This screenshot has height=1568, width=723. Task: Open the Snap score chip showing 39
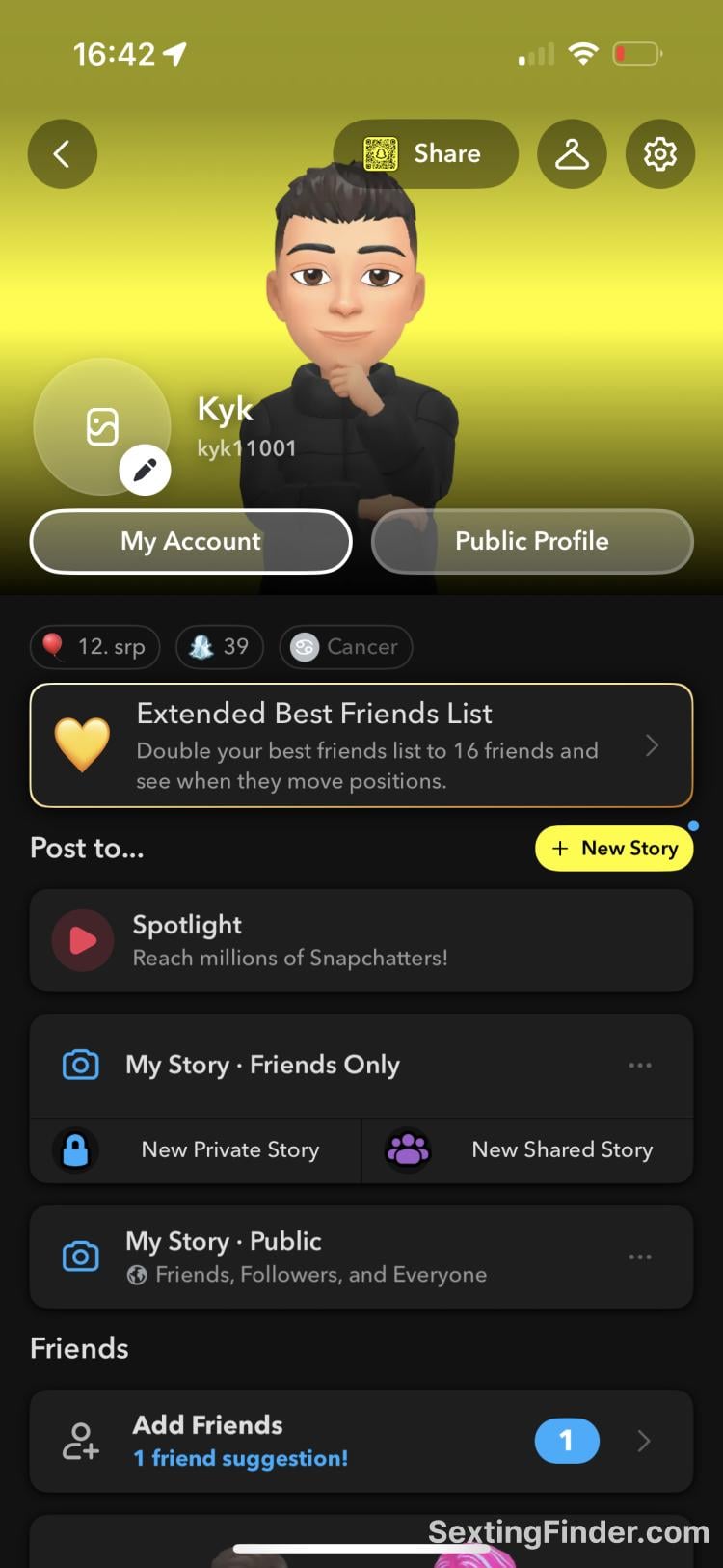220,647
